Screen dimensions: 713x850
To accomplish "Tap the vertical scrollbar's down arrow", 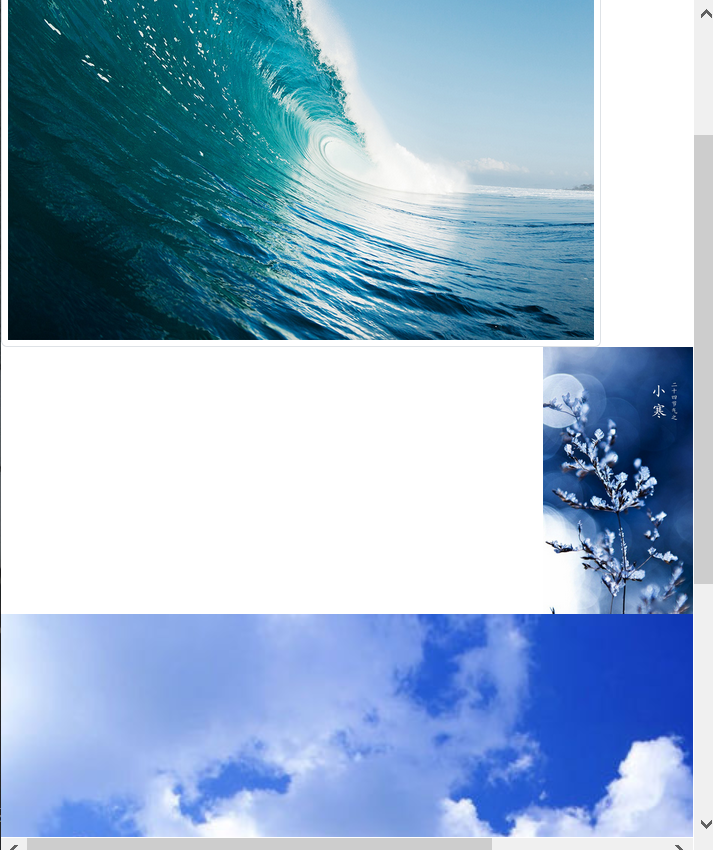I will [704, 824].
